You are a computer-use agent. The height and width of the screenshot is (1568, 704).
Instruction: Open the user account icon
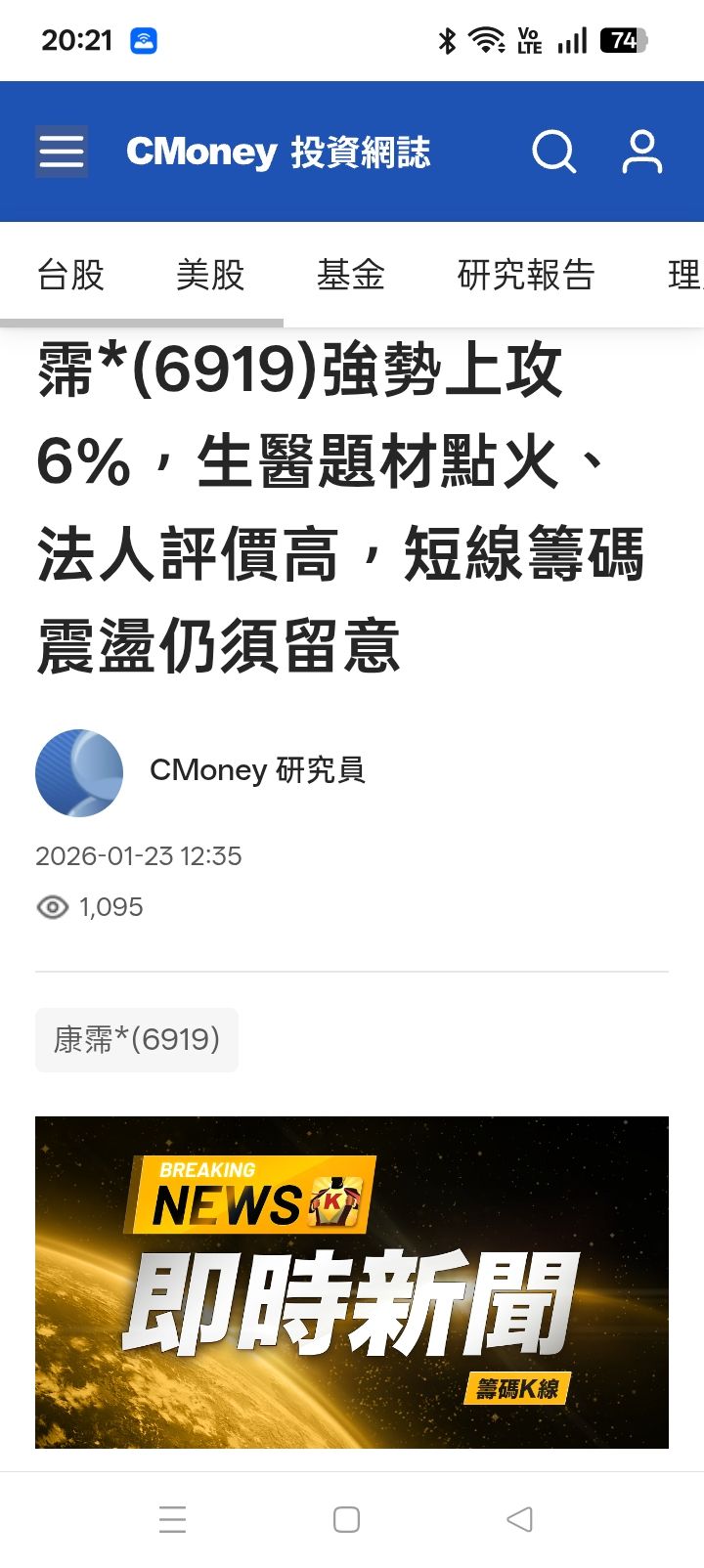(x=641, y=152)
